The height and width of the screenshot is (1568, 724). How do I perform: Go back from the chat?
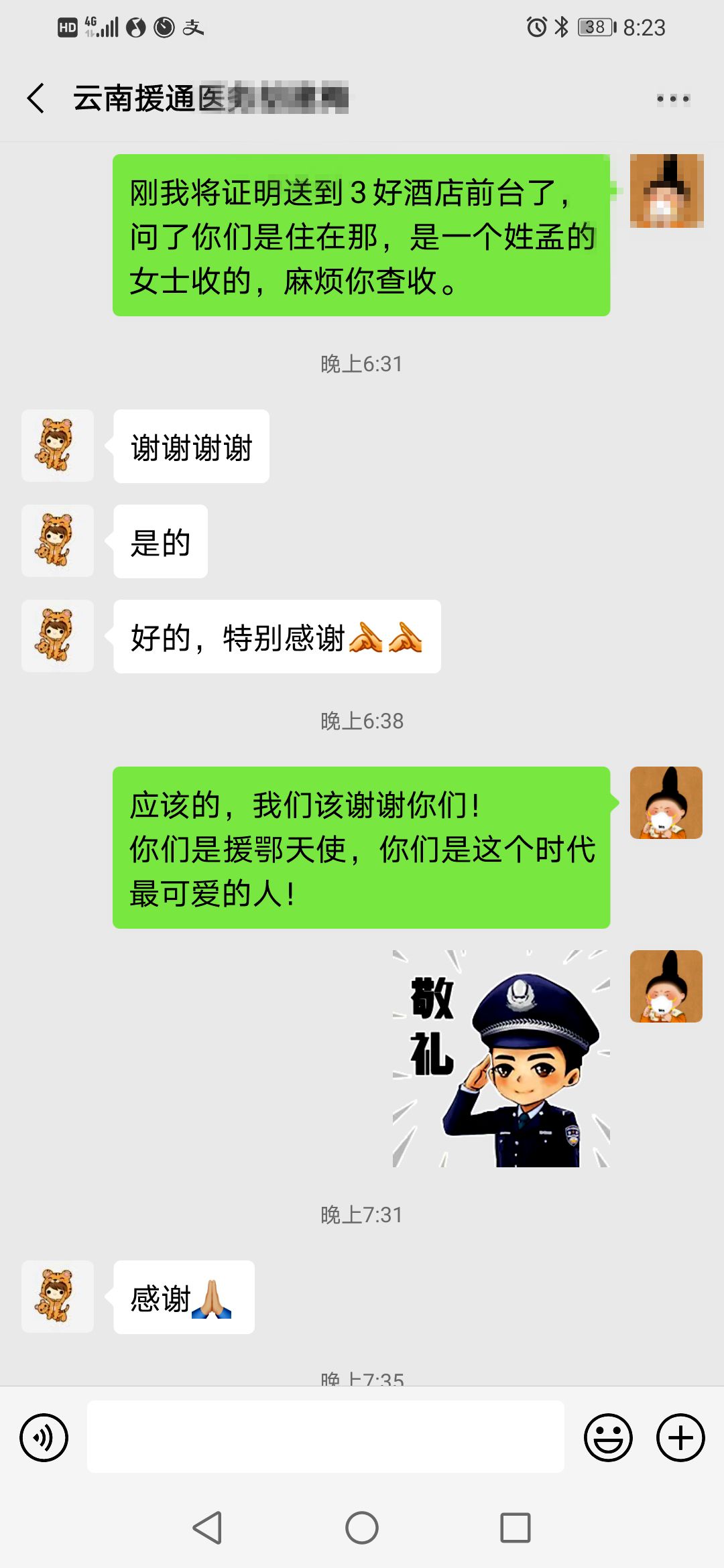coord(36,99)
